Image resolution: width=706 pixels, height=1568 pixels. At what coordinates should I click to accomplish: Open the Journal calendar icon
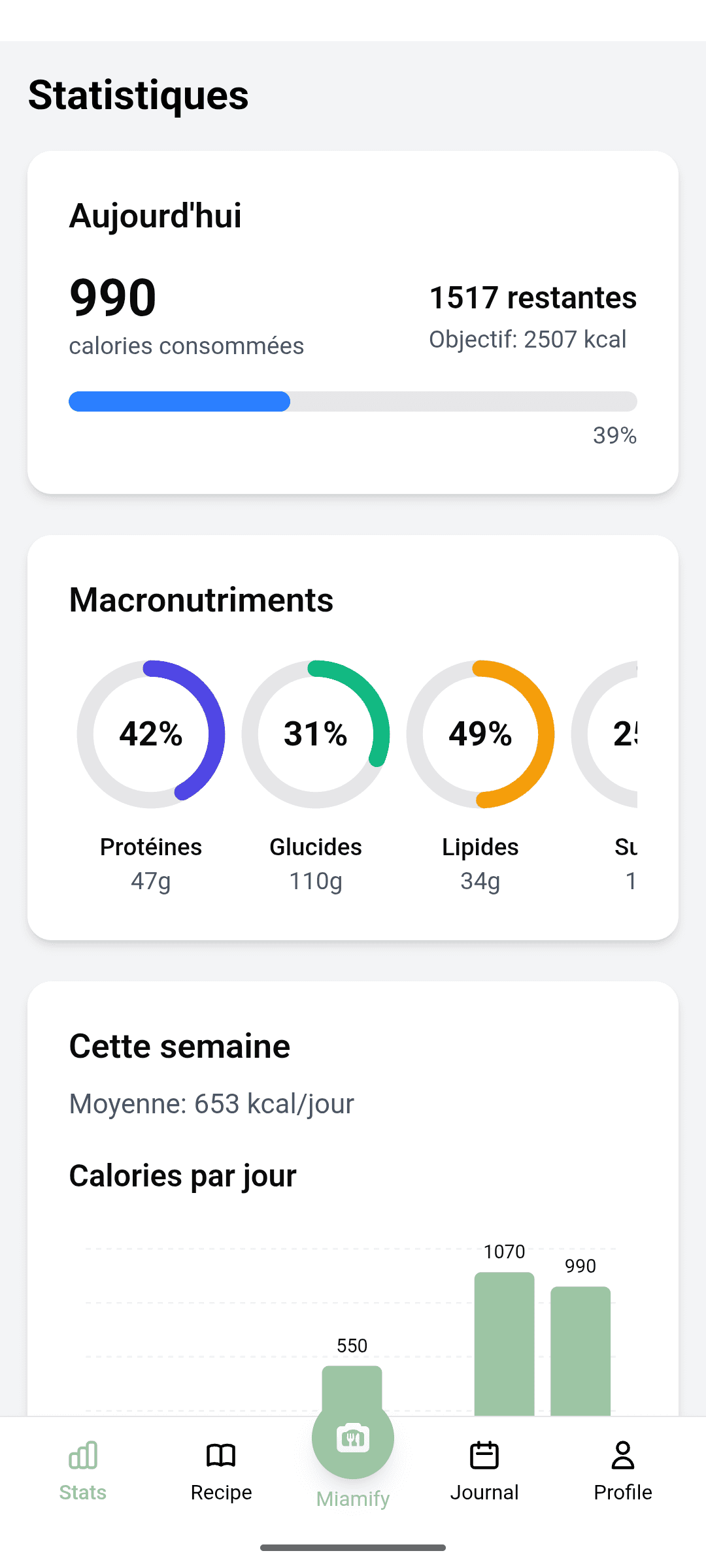tap(484, 1456)
